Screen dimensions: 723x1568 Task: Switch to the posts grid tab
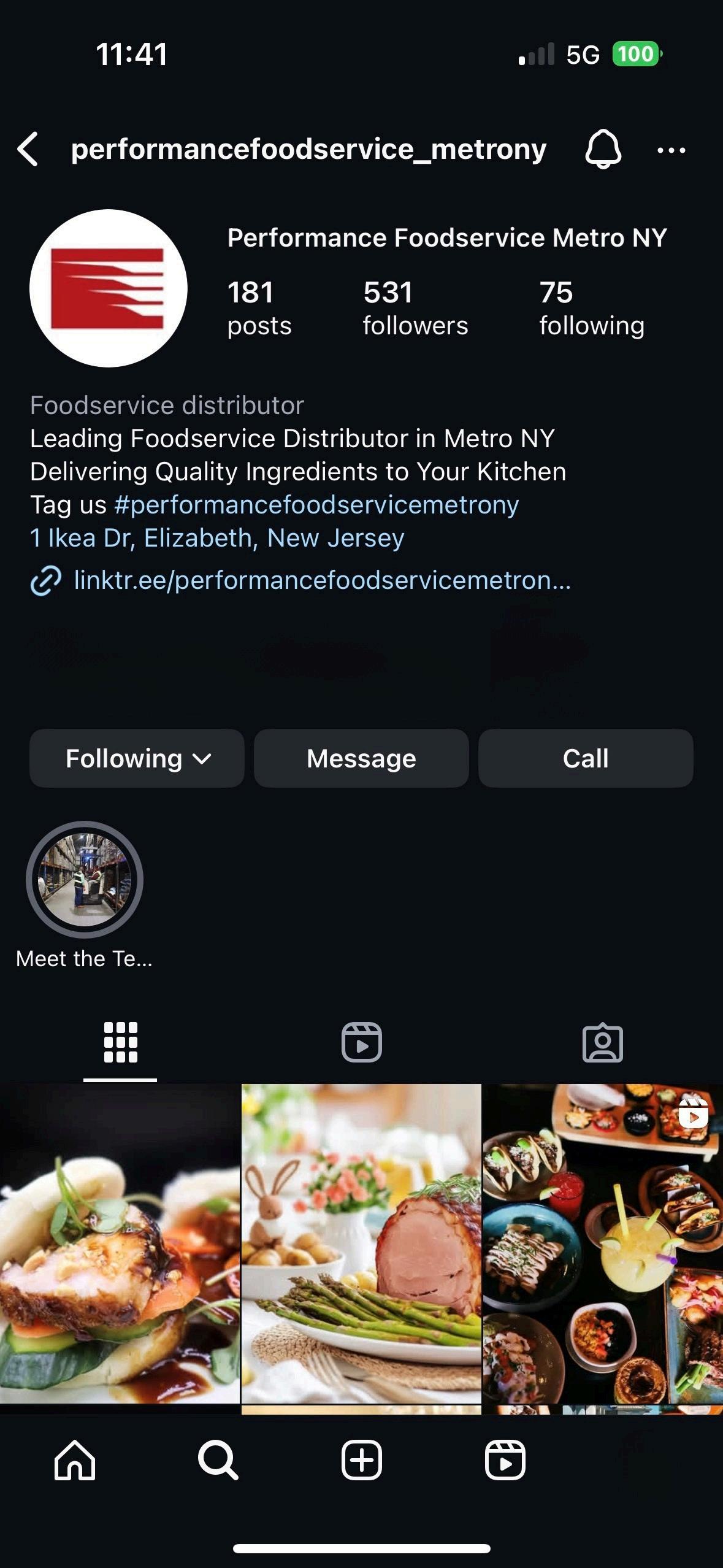pyautogui.click(x=120, y=1042)
